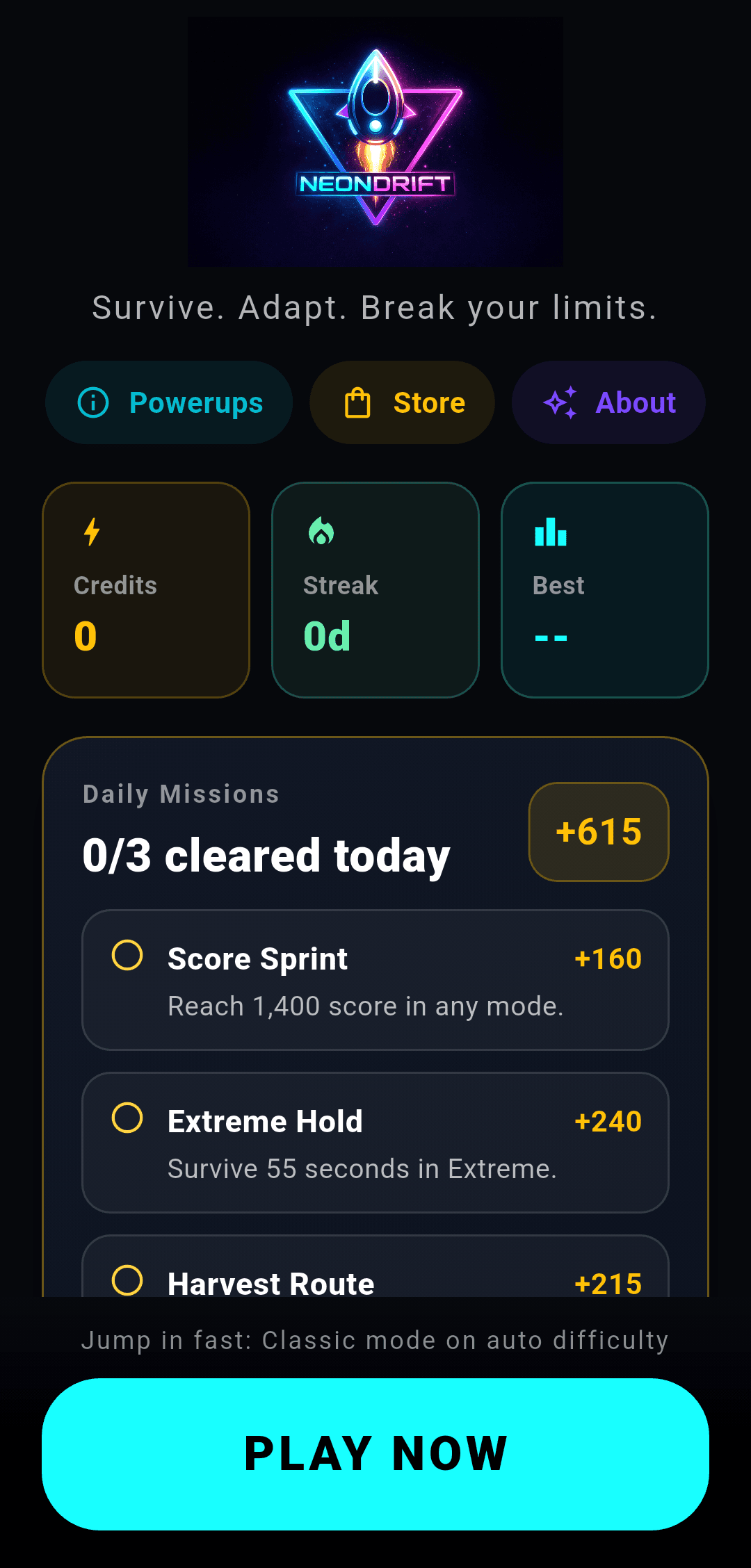
Task: Click the sparkles icon beside About
Action: (560, 402)
